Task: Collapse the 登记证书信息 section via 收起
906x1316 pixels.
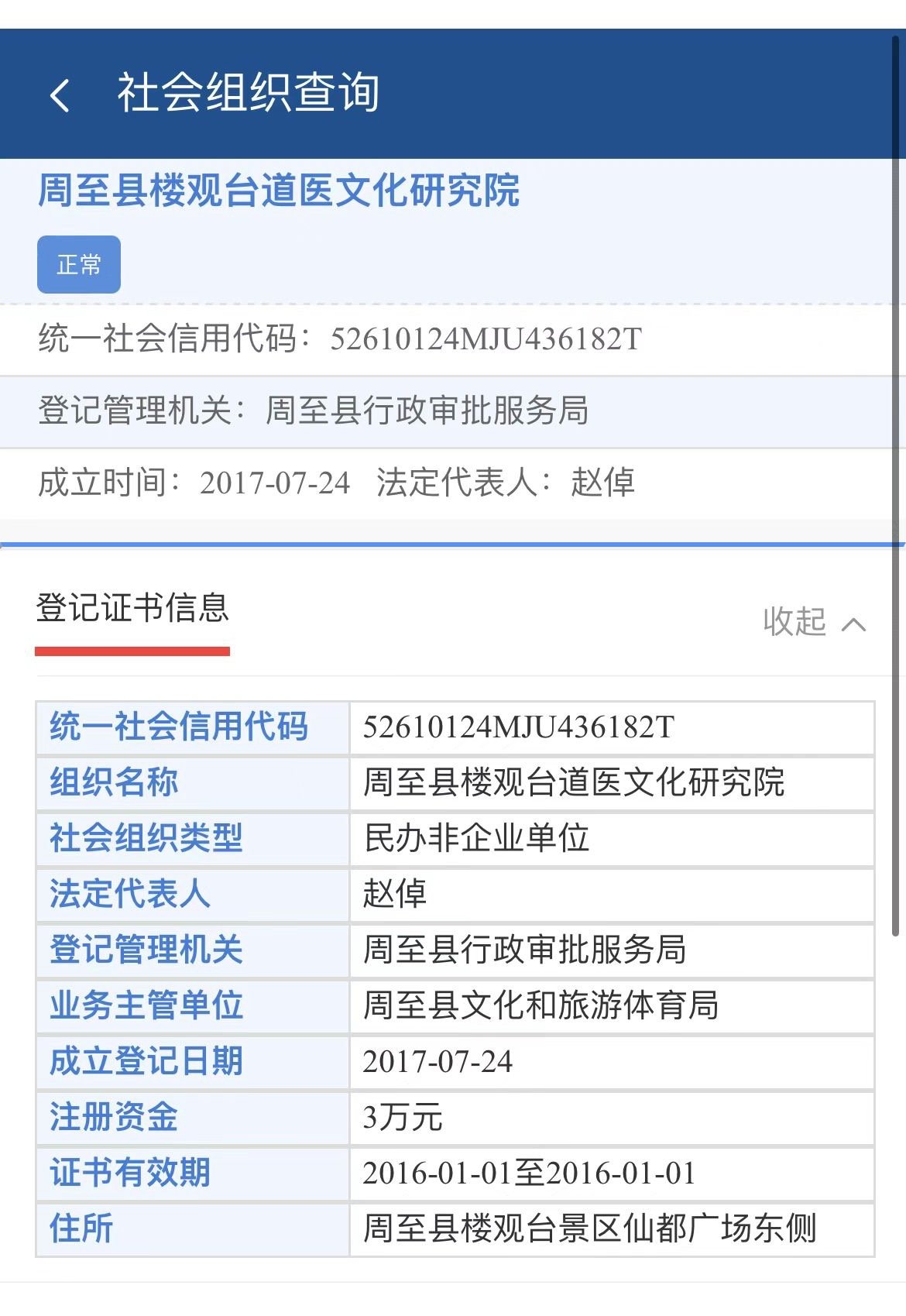Action: pos(814,622)
